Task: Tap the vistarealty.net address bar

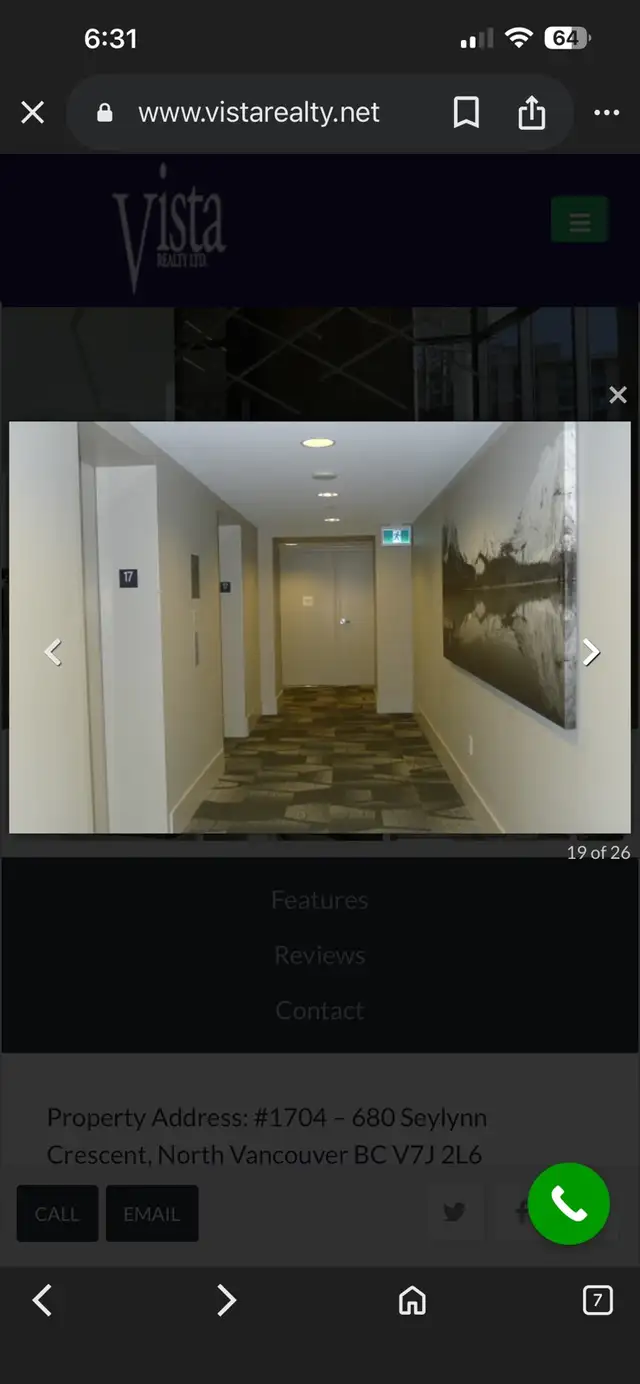Action: (x=259, y=113)
